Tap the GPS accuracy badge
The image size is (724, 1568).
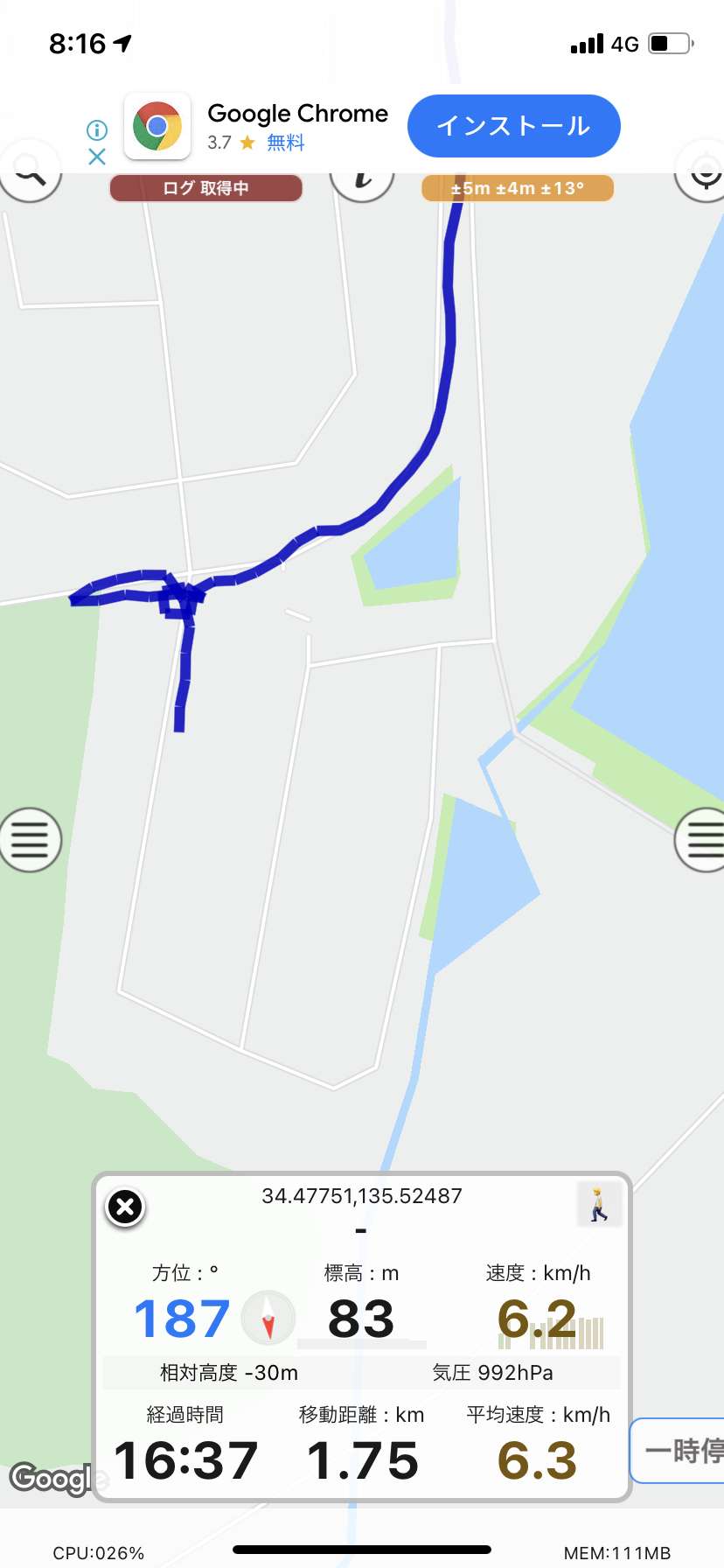click(x=518, y=188)
